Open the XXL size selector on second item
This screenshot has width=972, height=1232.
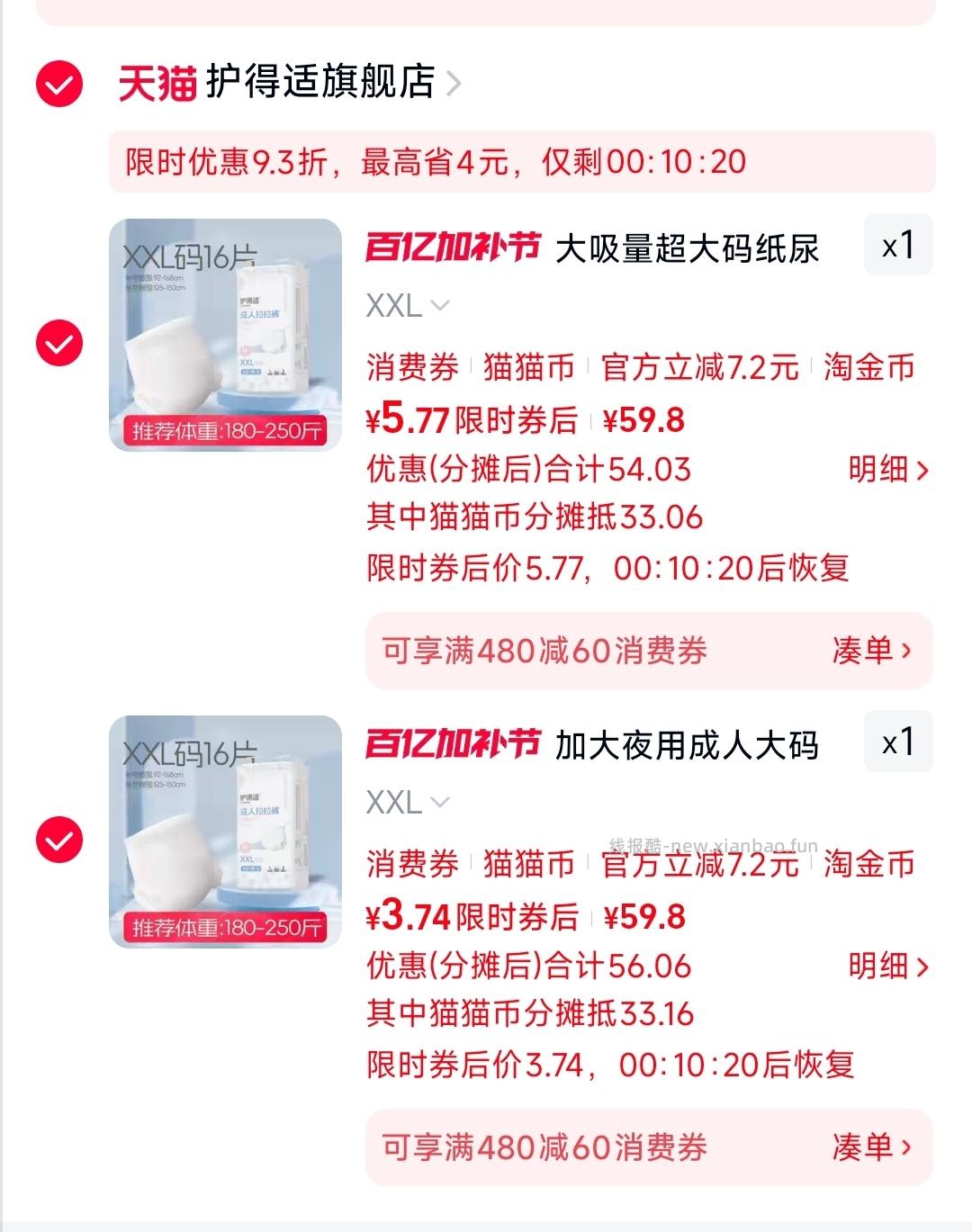point(402,802)
